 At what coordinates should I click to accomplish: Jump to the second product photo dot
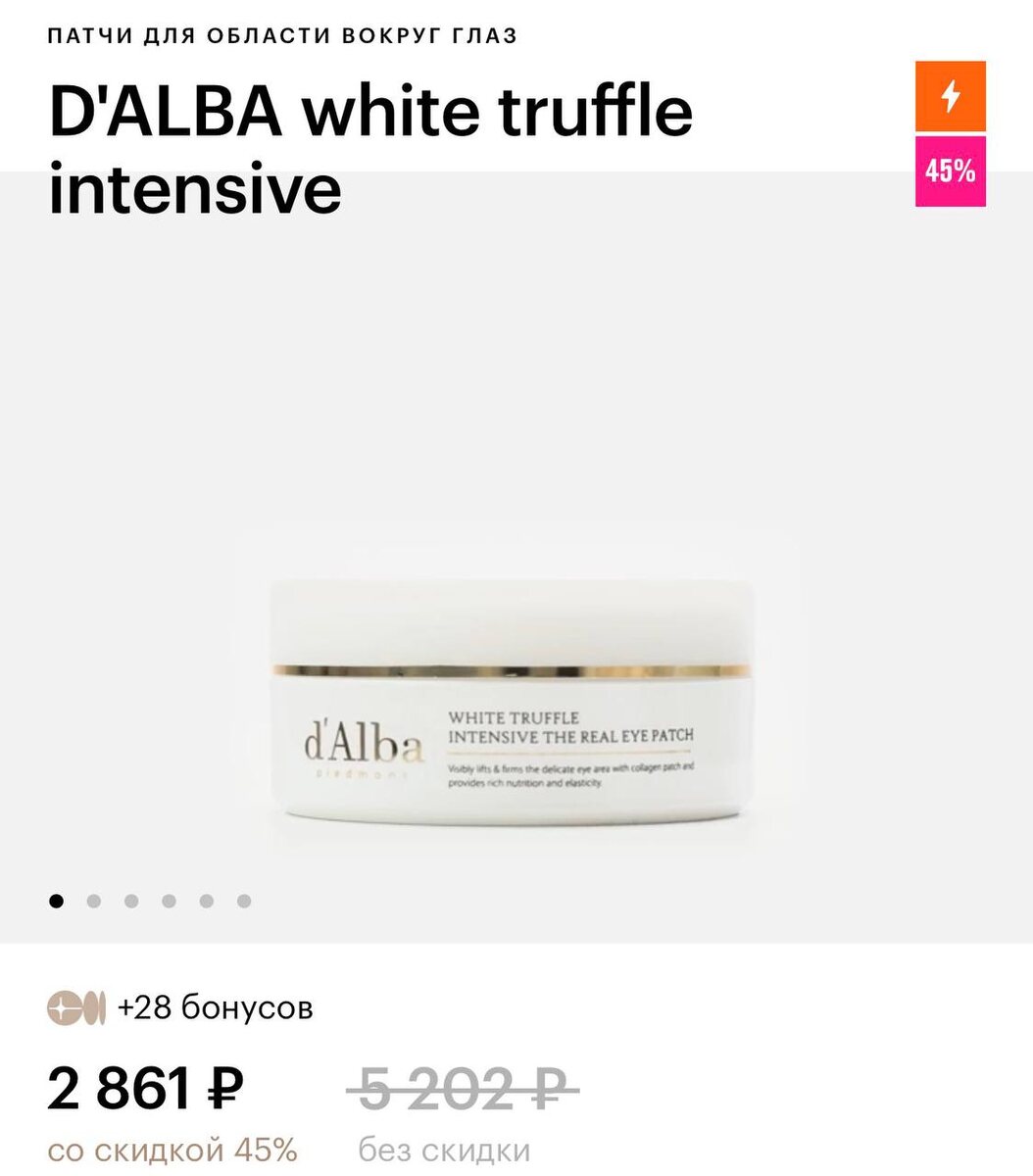[94, 901]
